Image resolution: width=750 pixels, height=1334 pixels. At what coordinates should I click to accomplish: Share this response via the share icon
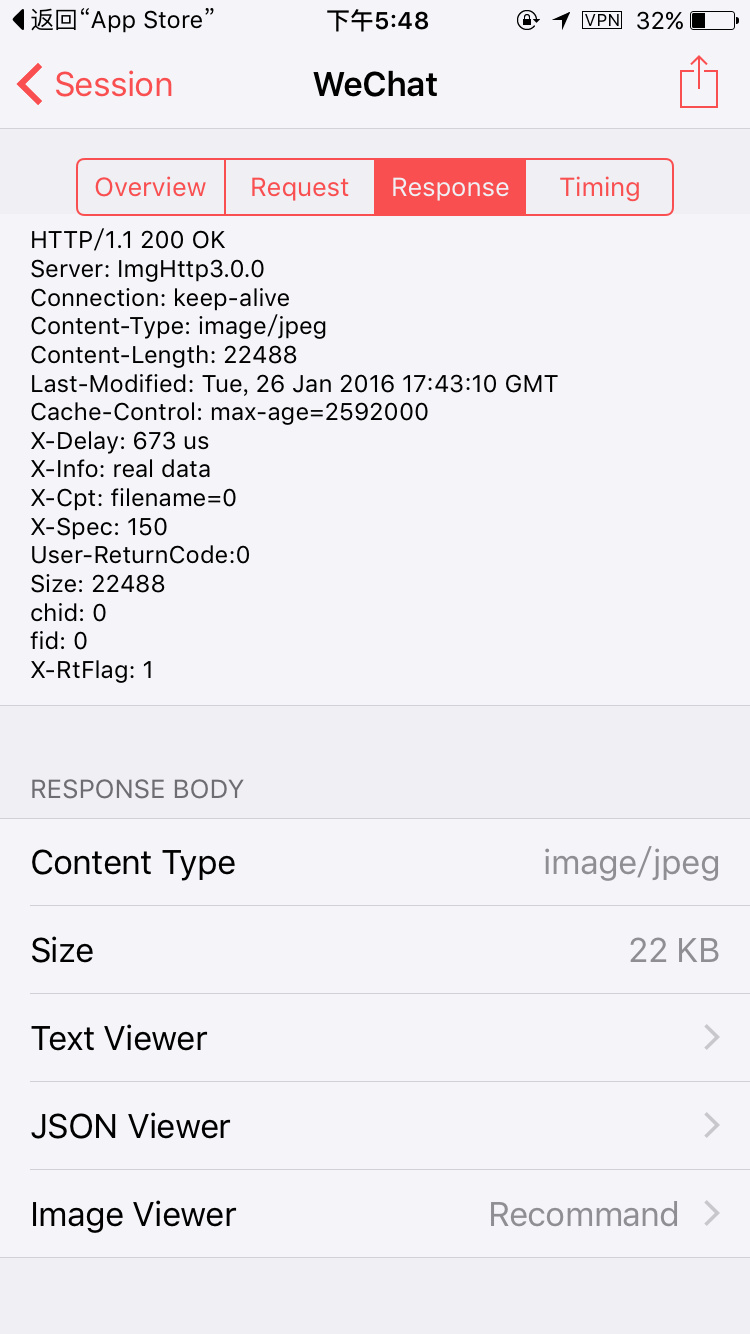point(699,82)
